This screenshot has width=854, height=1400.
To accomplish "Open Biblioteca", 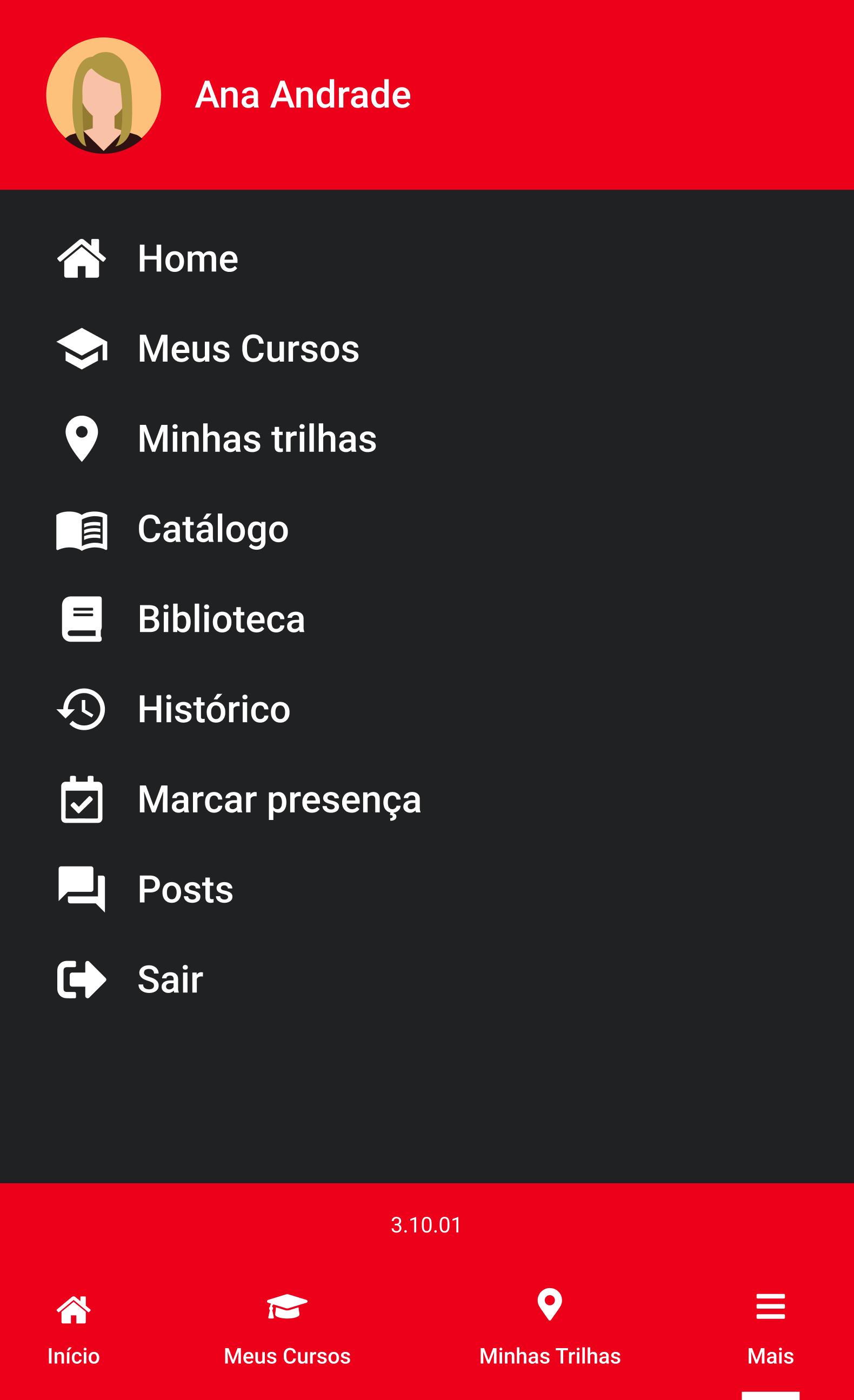I will pyautogui.click(x=426, y=619).
